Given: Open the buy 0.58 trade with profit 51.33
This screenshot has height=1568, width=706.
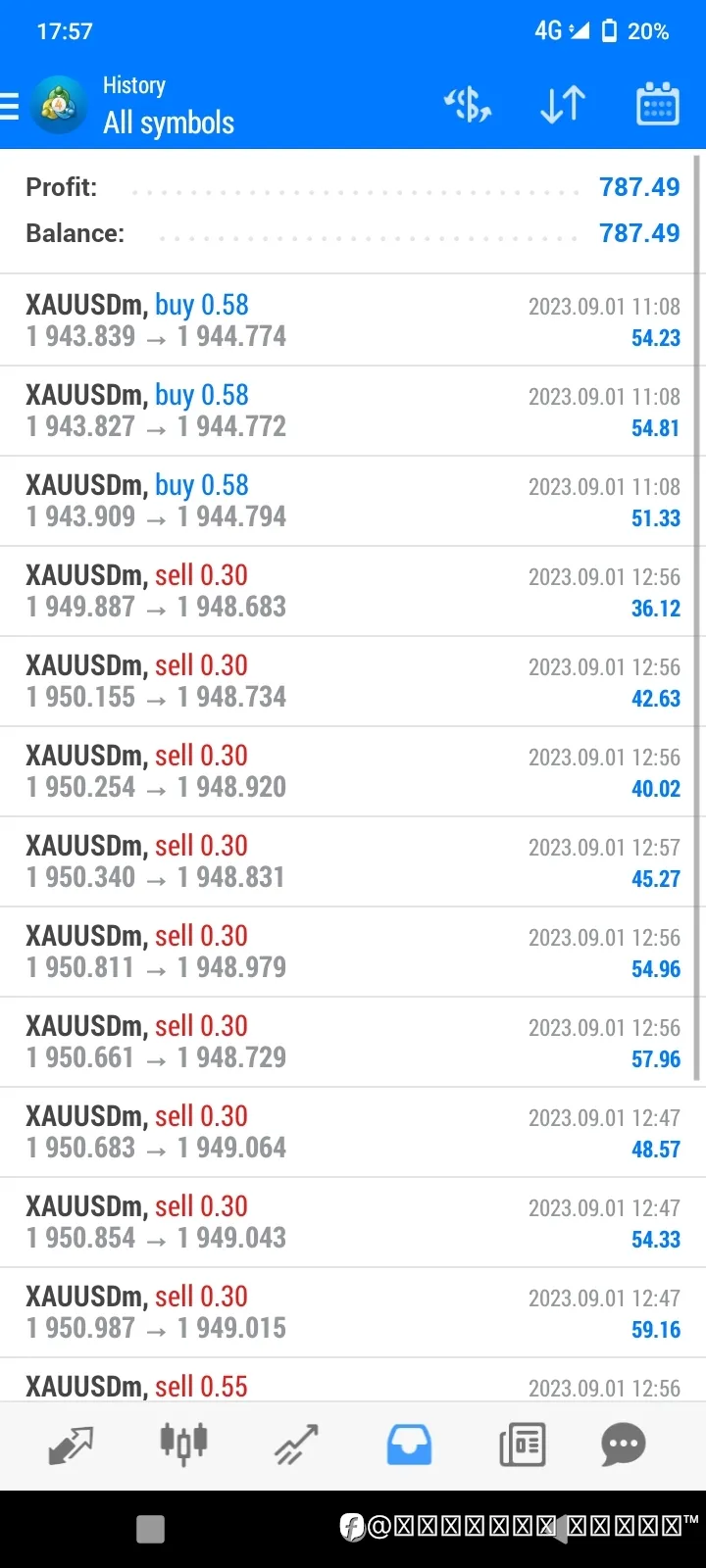Looking at the screenshot, I should [x=353, y=501].
